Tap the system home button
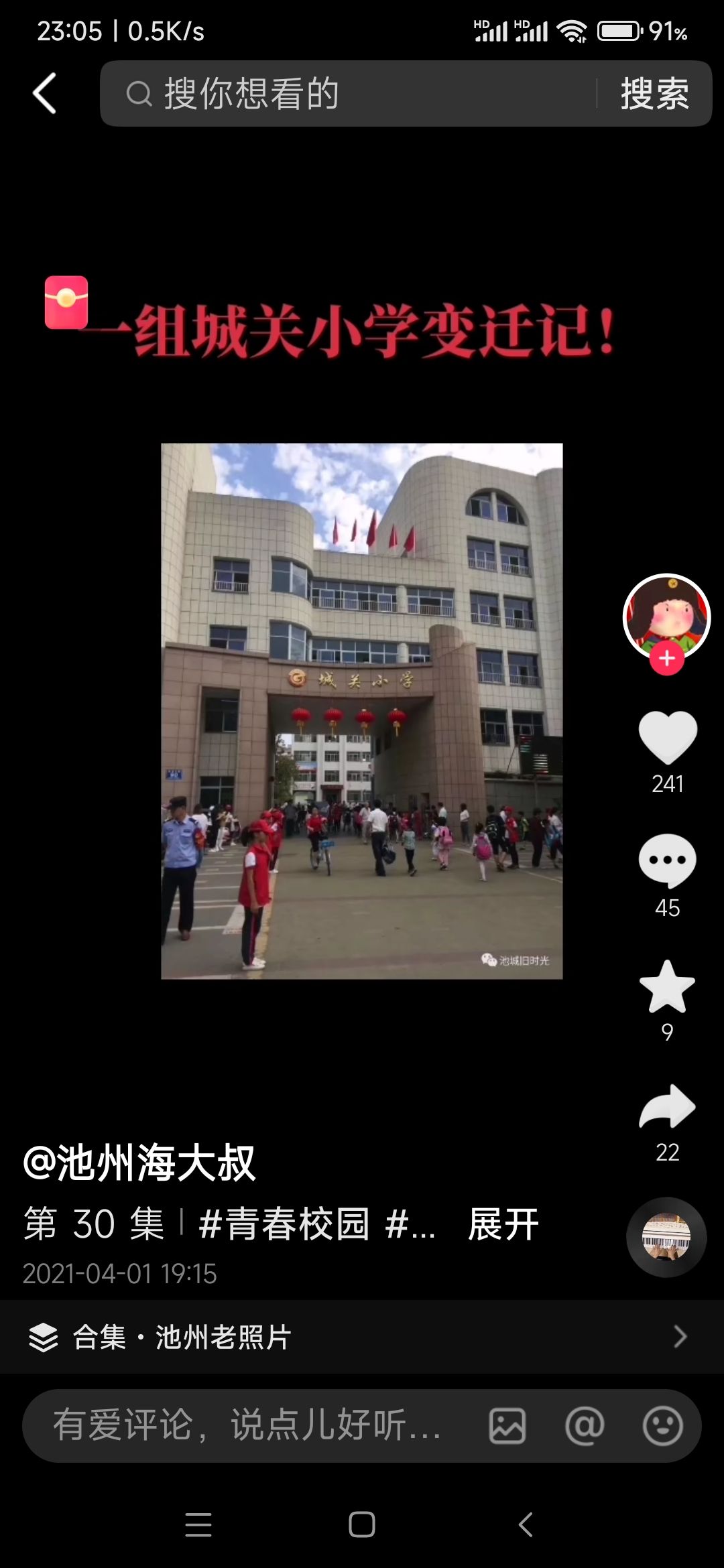 pos(362,1524)
